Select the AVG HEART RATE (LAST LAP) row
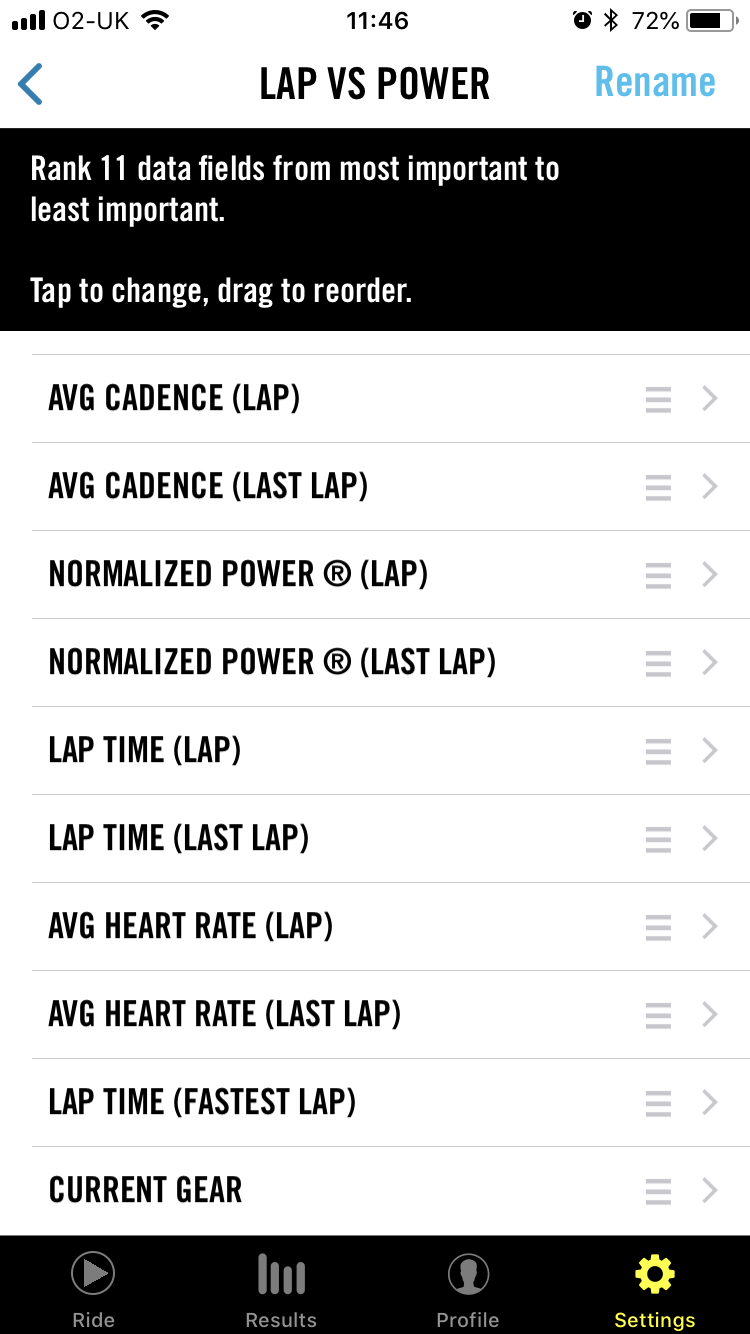This screenshot has width=750, height=1334. point(391,1015)
